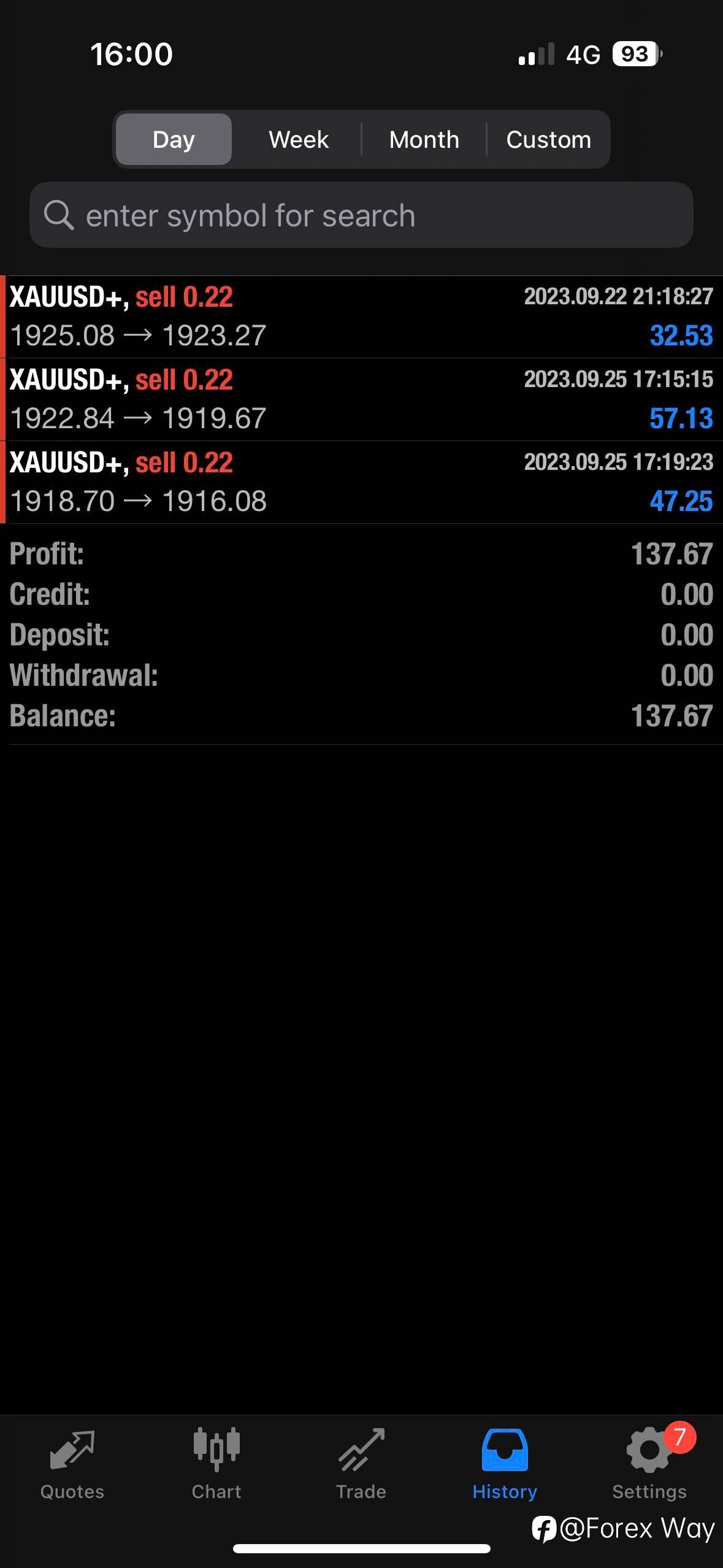Switch to the Trade tab
Screen dimensions: 723x1568
click(x=361, y=1464)
